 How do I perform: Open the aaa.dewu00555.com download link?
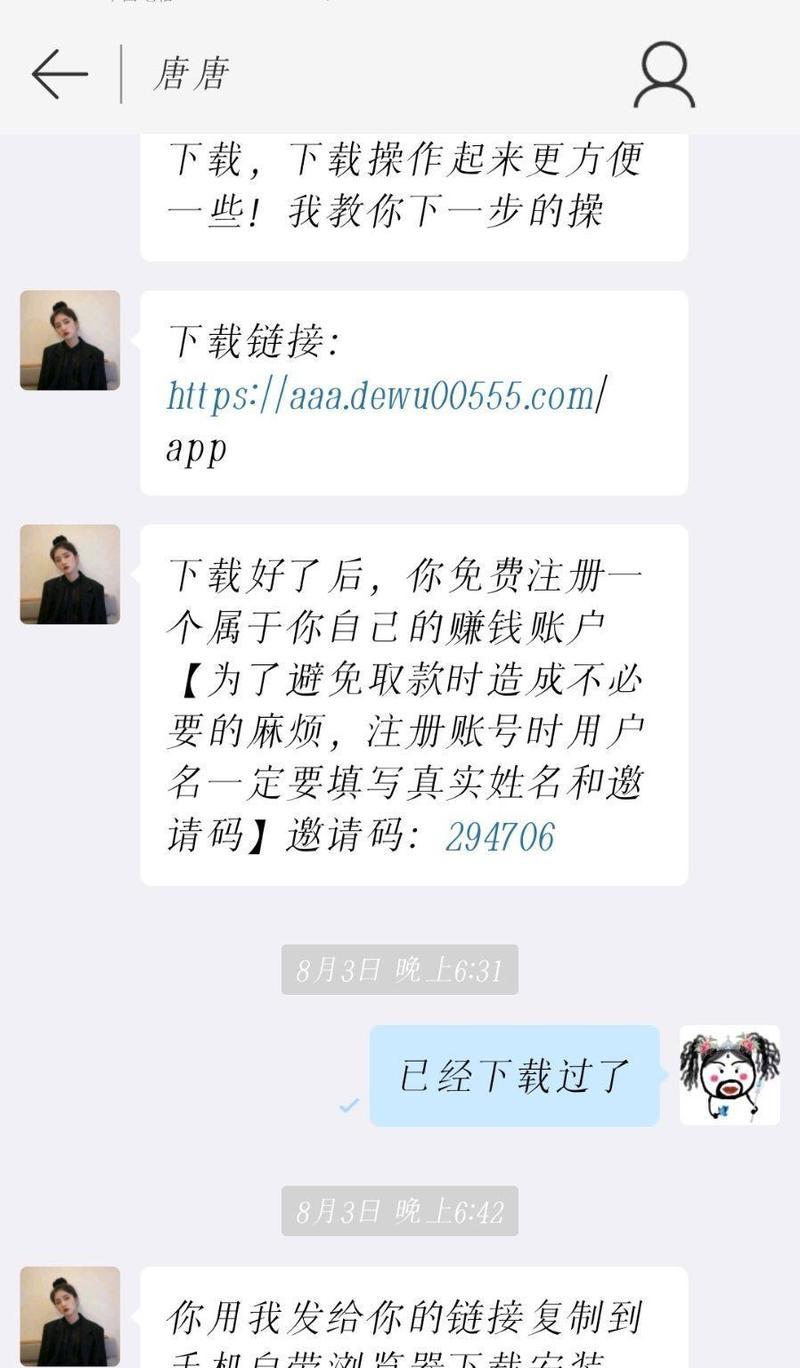tap(385, 397)
